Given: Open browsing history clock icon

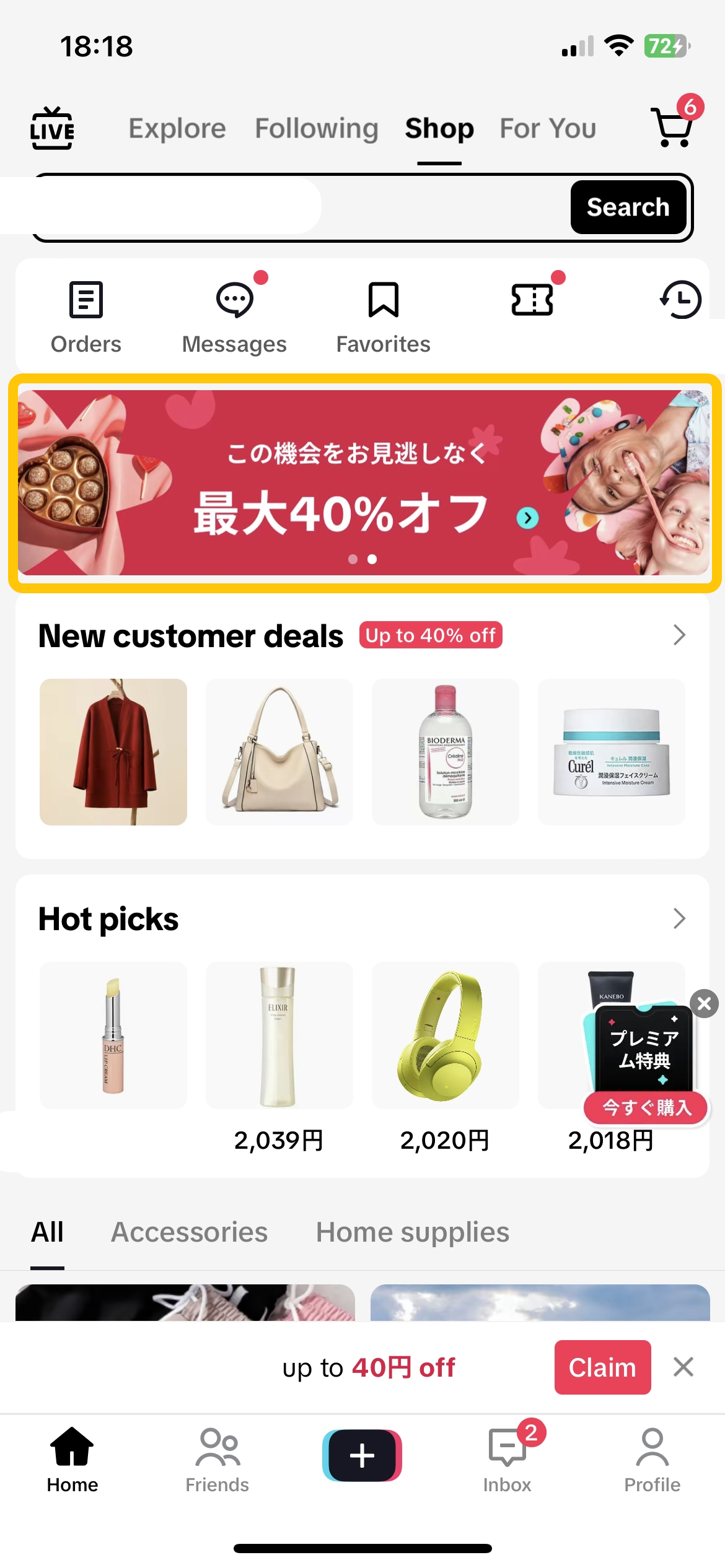Looking at the screenshot, I should click(680, 300).
